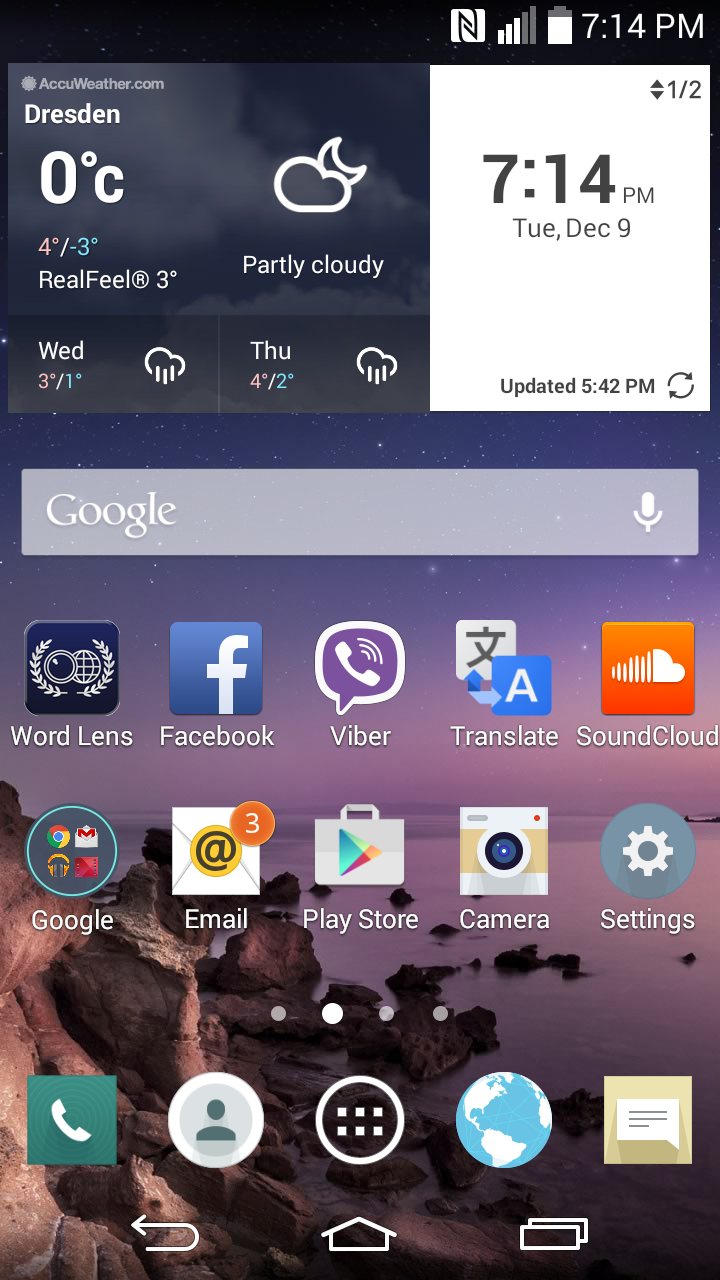Viewport: 720px width, 1280px height.
Task: Open the Play Store
Action: [x=360, y=852]
